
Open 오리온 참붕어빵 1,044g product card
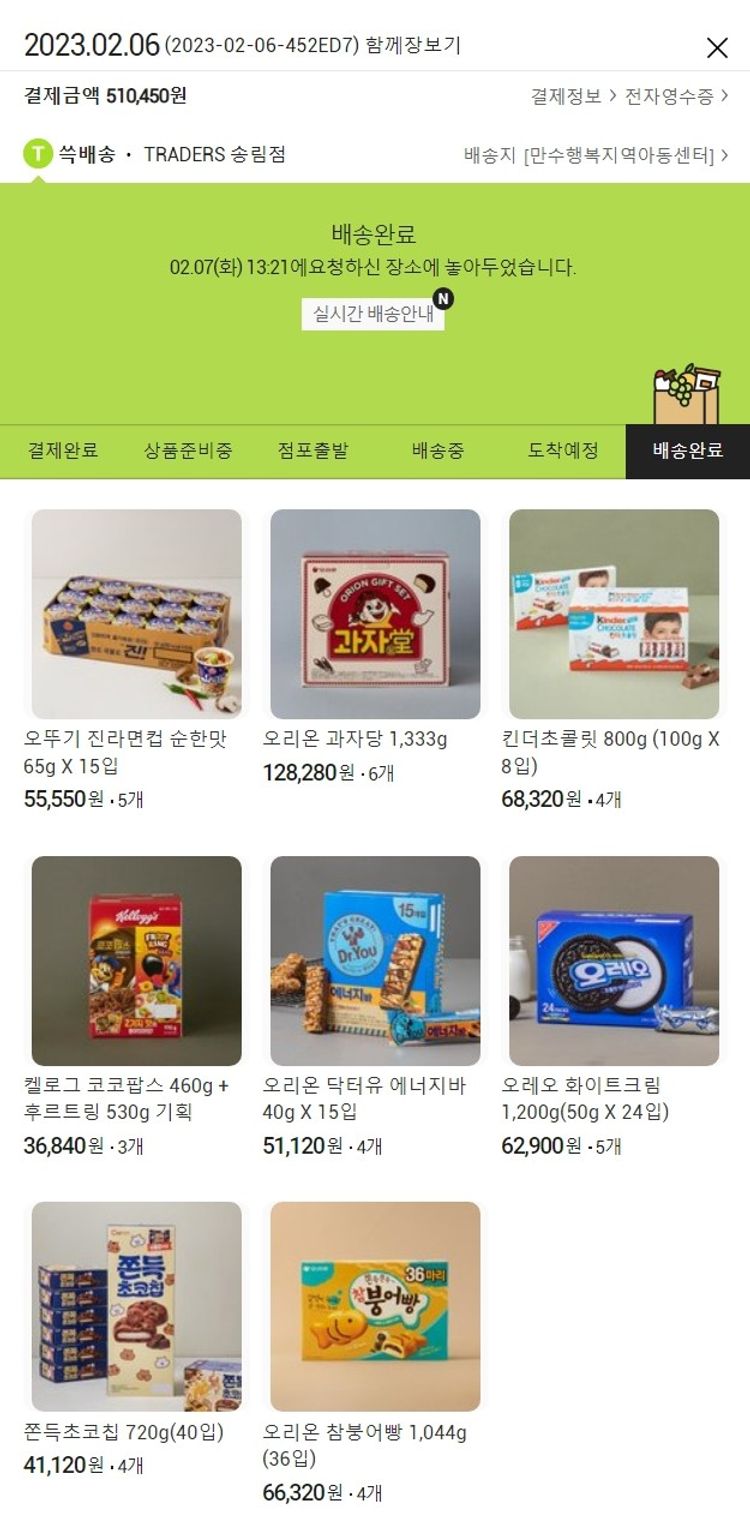tap(375, 1306)
